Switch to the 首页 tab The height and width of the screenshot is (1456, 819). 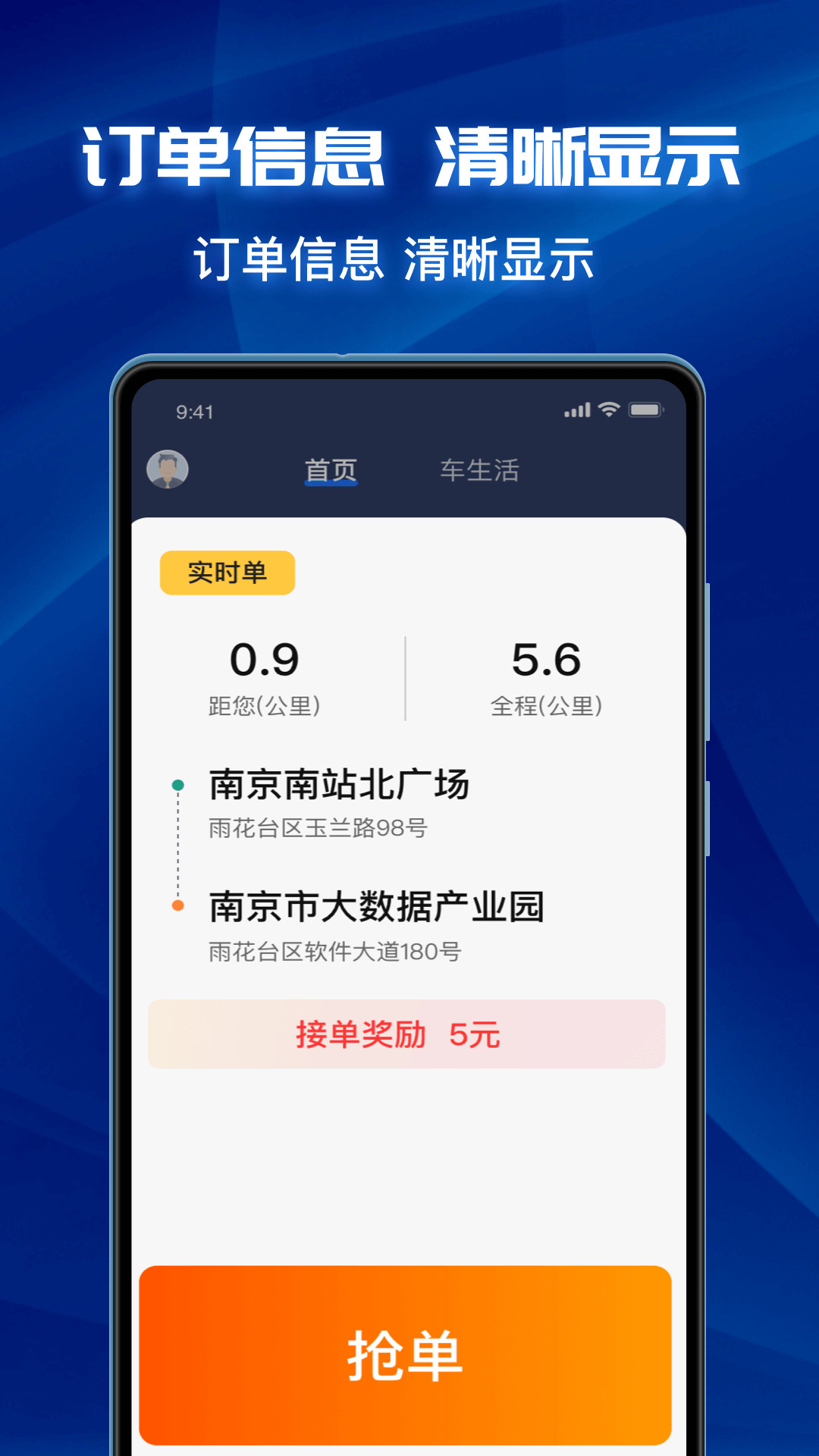pos(331,469)
